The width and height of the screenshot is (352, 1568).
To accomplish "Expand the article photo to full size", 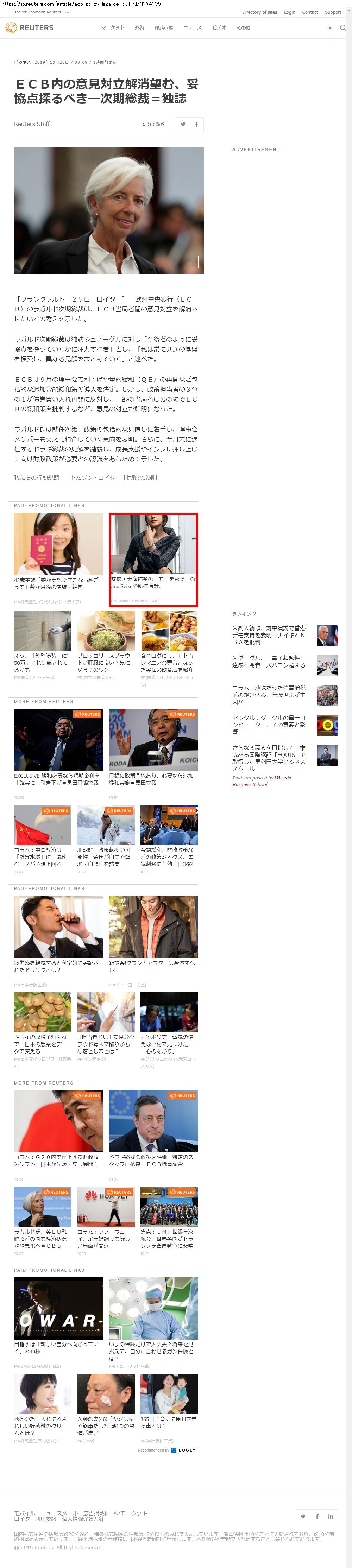I will pos(192,262).
